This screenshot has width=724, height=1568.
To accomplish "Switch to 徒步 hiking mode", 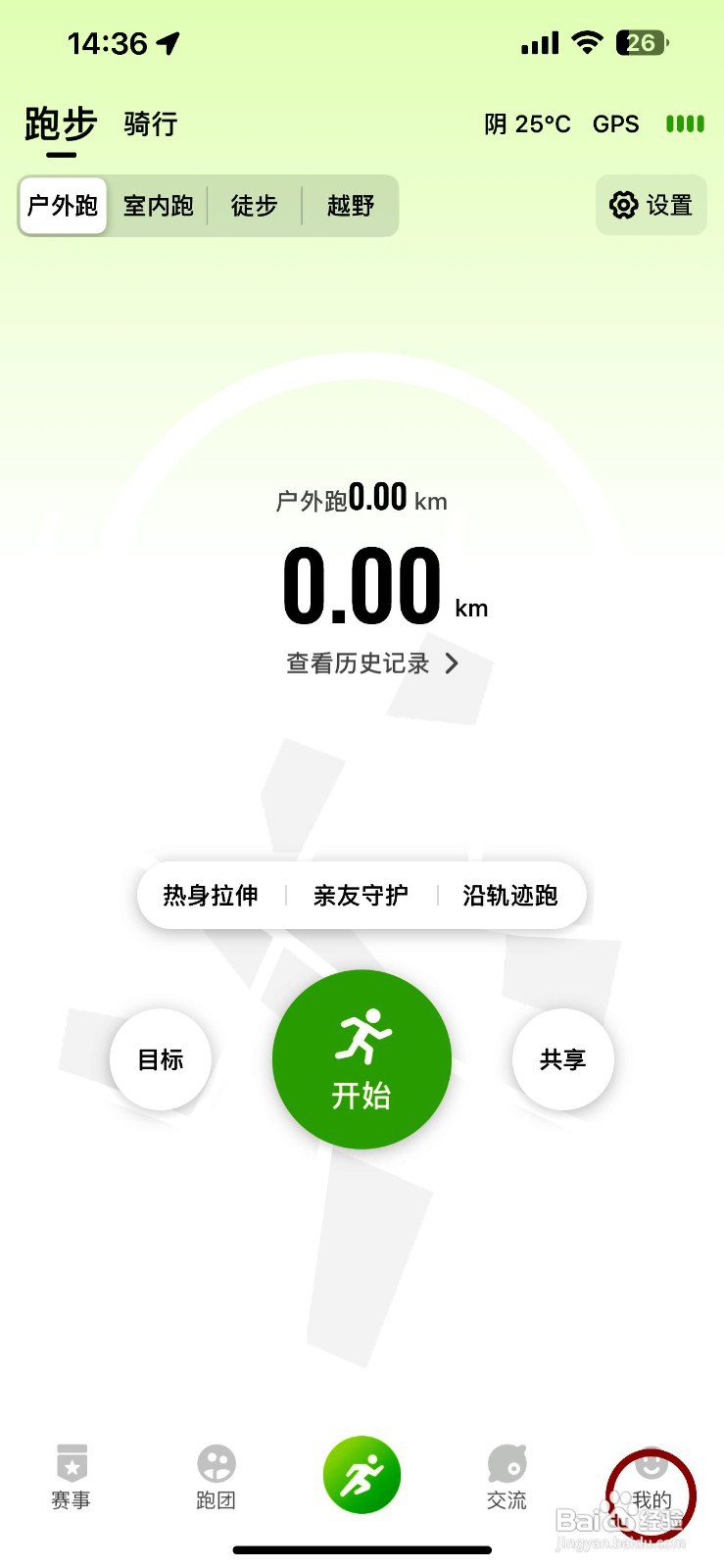I will [255, 205].
